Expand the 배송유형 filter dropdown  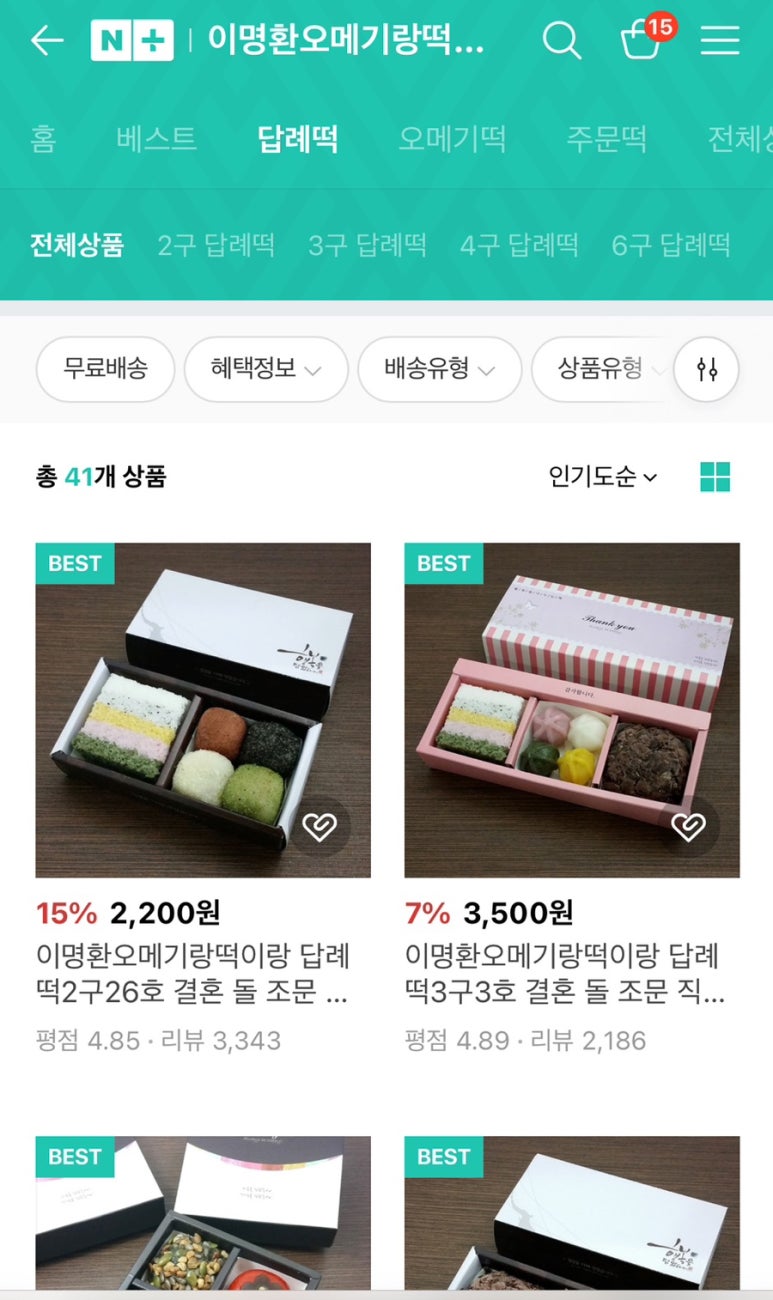(439, 369)
